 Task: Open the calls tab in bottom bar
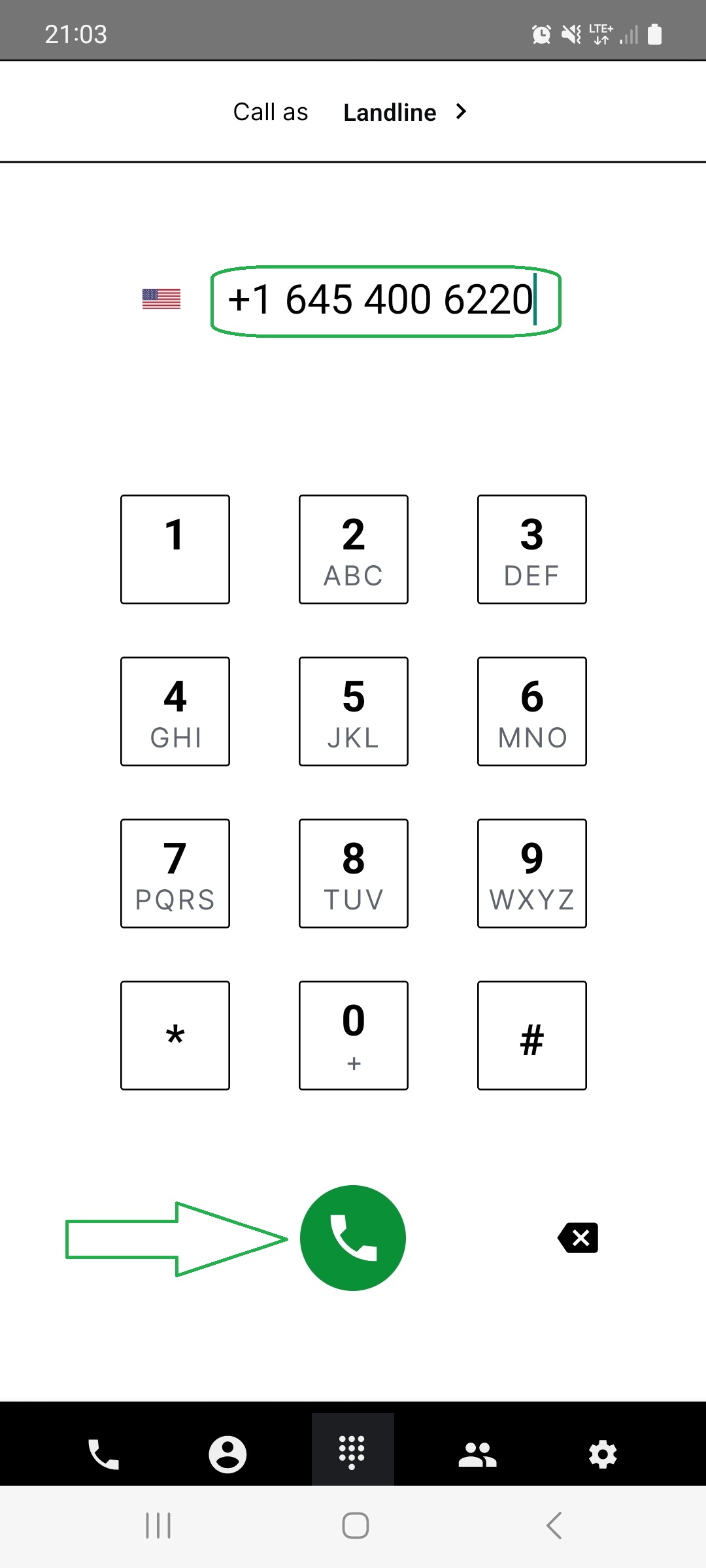103,1454
